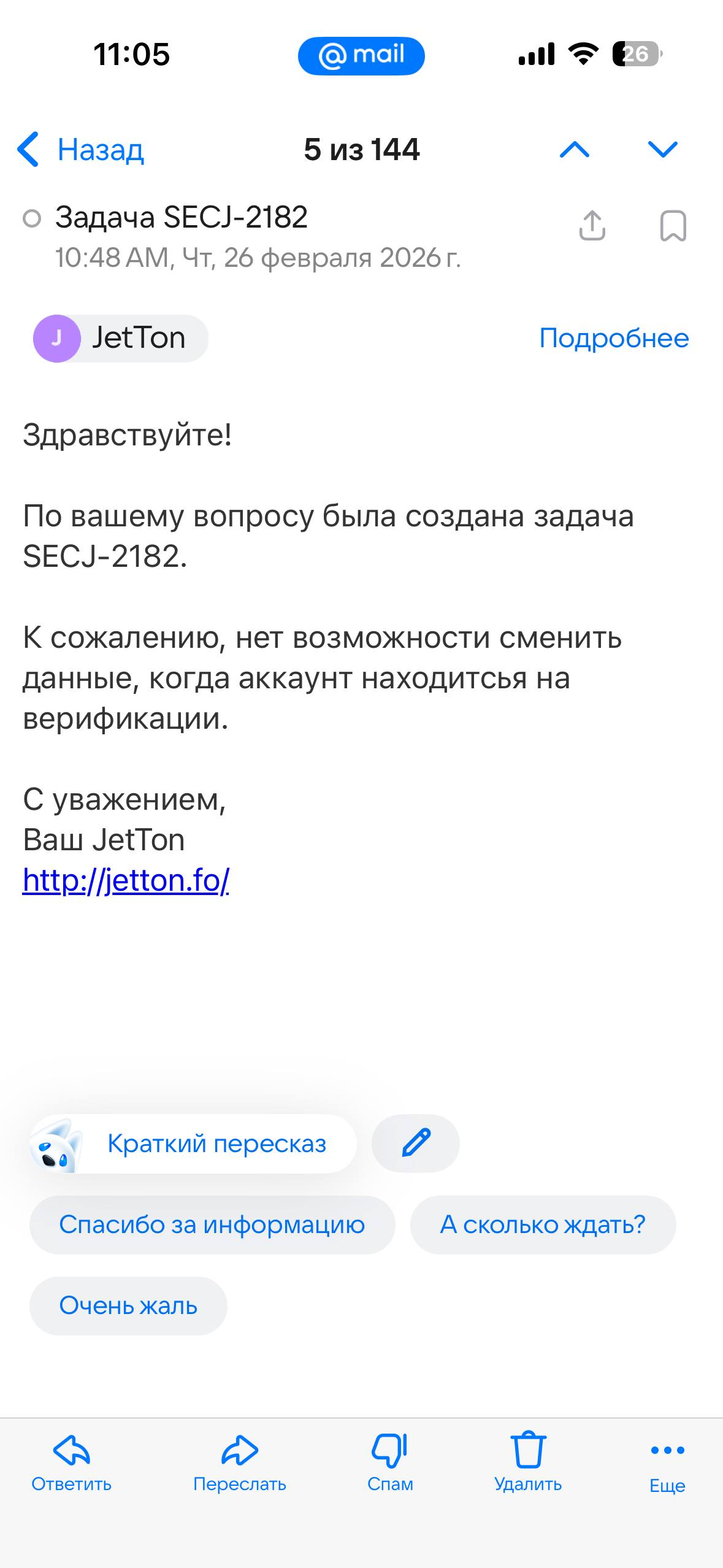Go back via the Назад button
Screen dimensions: 723x1568
click(x=80, y=150)
